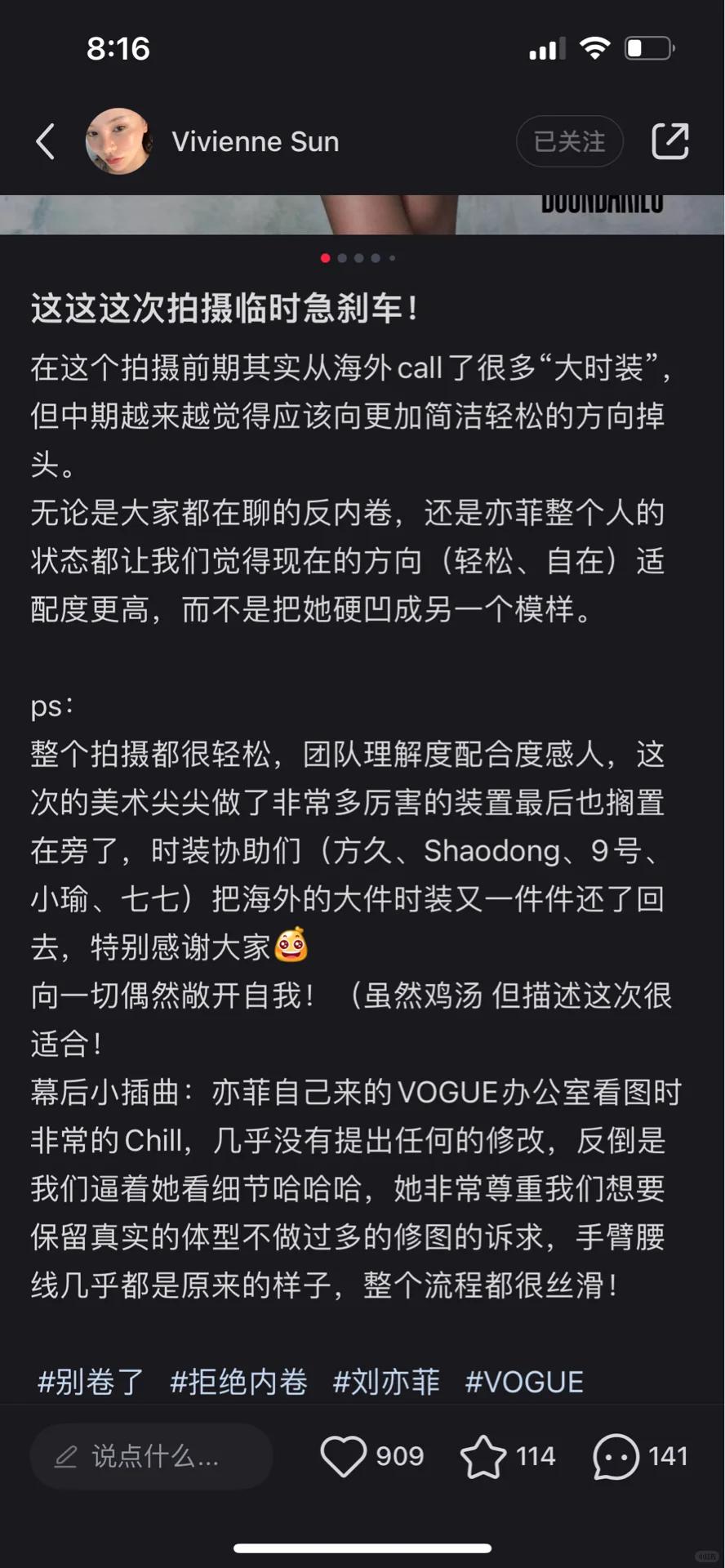Open the #拒绝内卷 hashtag

coord(238,1382)
